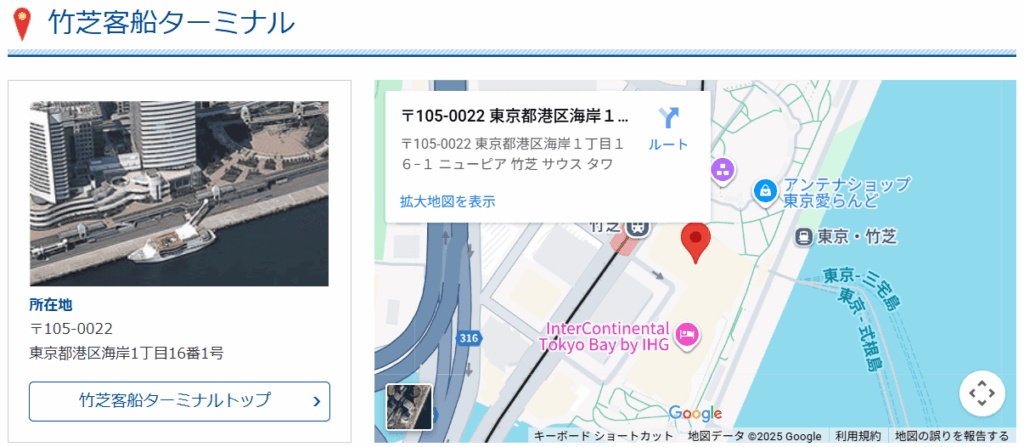1024x447 pixels.
Task: Open 拡大地図を表示 link
Action: point(447,201)
